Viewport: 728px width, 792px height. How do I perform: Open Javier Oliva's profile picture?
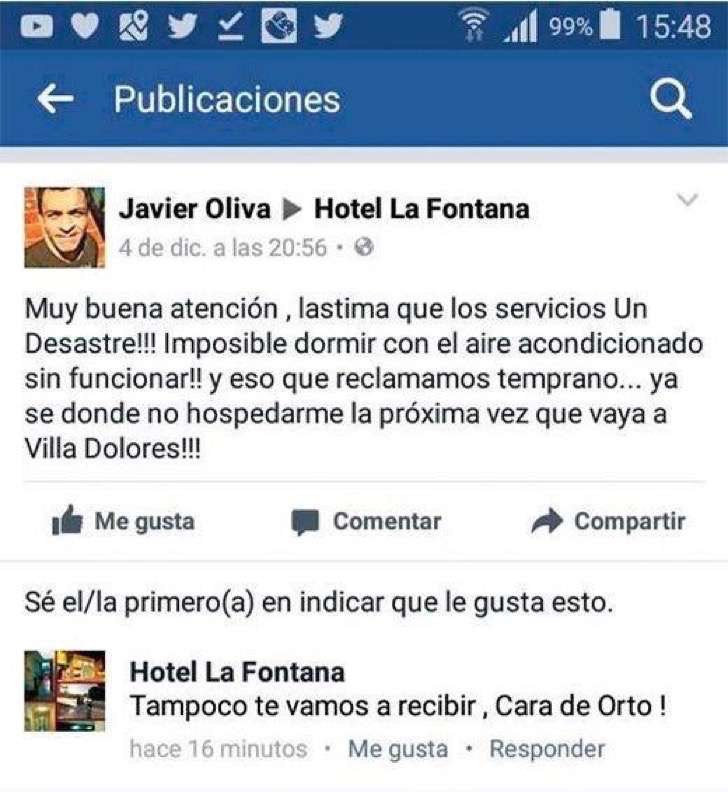coord(64,227)
